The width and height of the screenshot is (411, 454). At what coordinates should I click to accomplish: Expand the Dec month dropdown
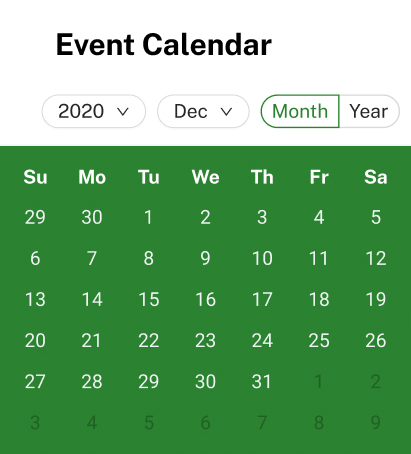[x=203, y=111]
